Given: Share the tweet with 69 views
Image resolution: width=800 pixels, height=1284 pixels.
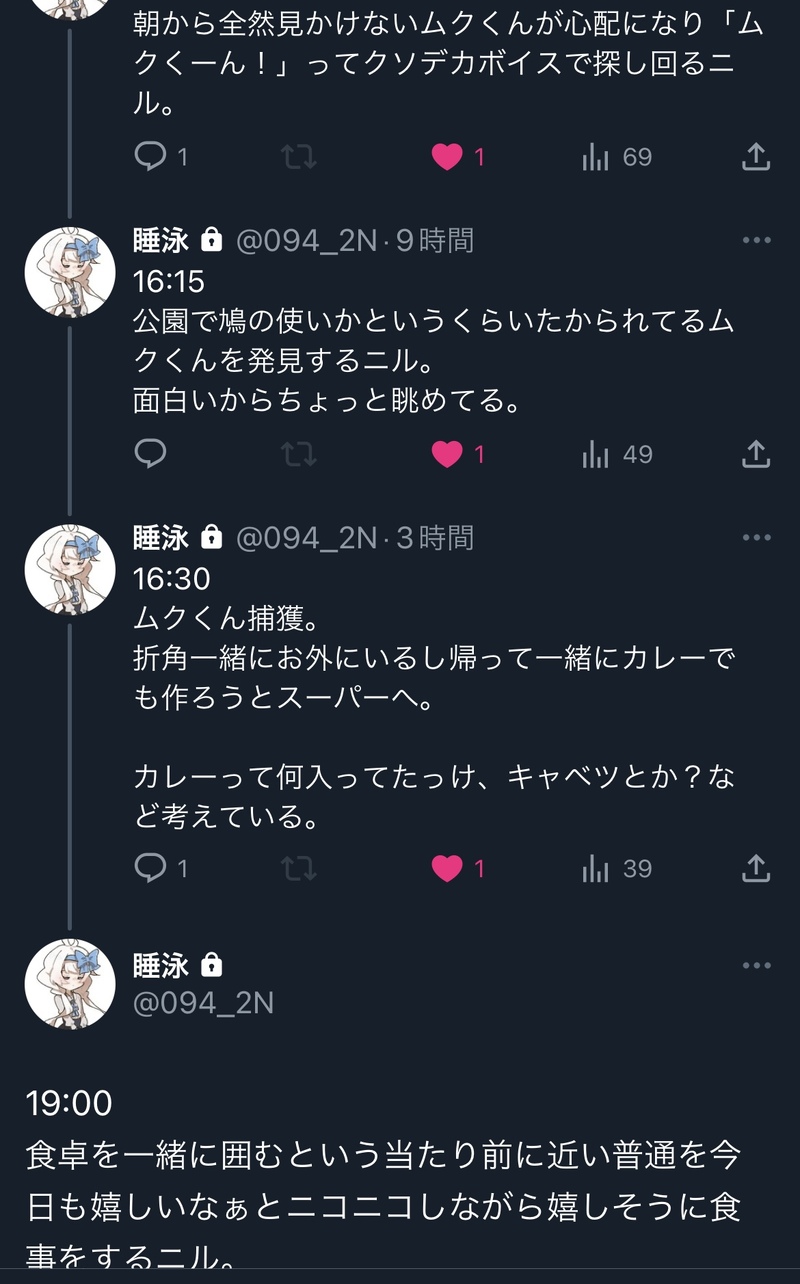Looking at the screenshot, I should (756, 157).
